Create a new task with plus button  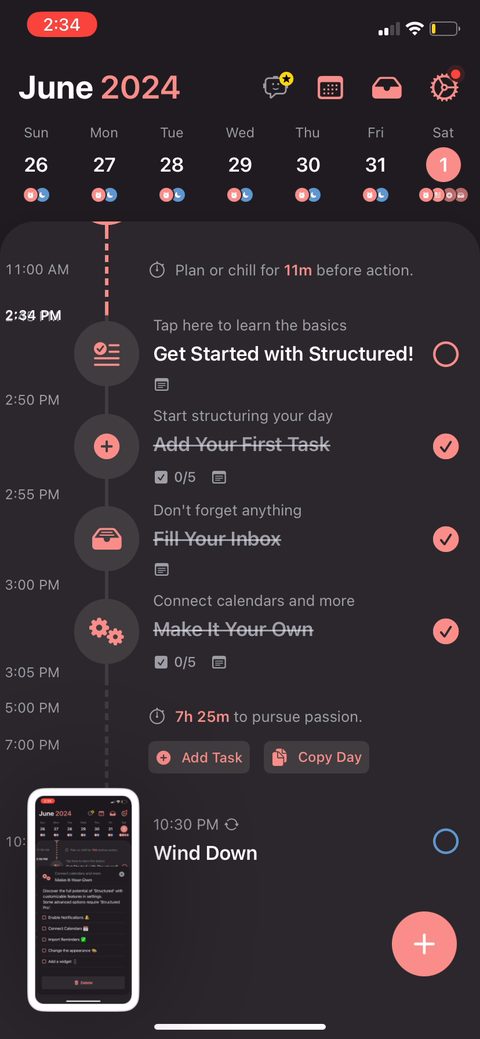click(424, 944)
